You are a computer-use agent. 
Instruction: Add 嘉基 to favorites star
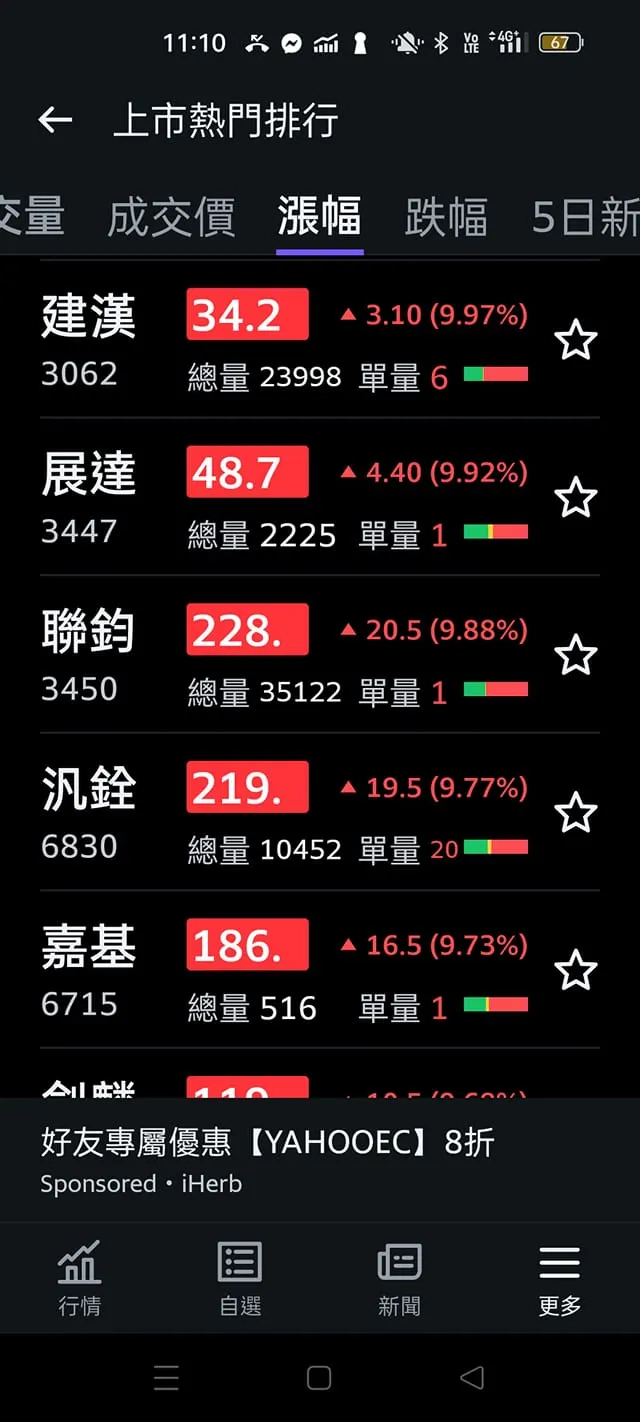pos(576,971)
